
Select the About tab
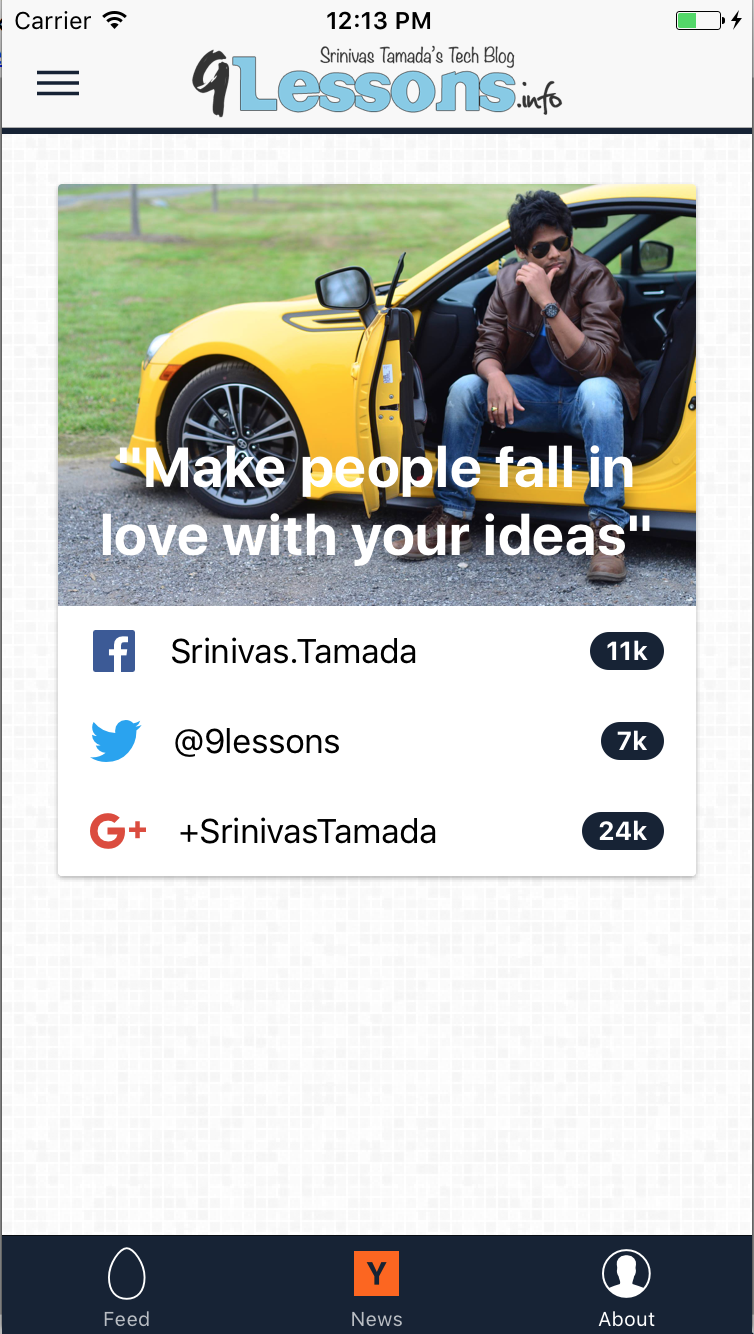pos(626,1288)
